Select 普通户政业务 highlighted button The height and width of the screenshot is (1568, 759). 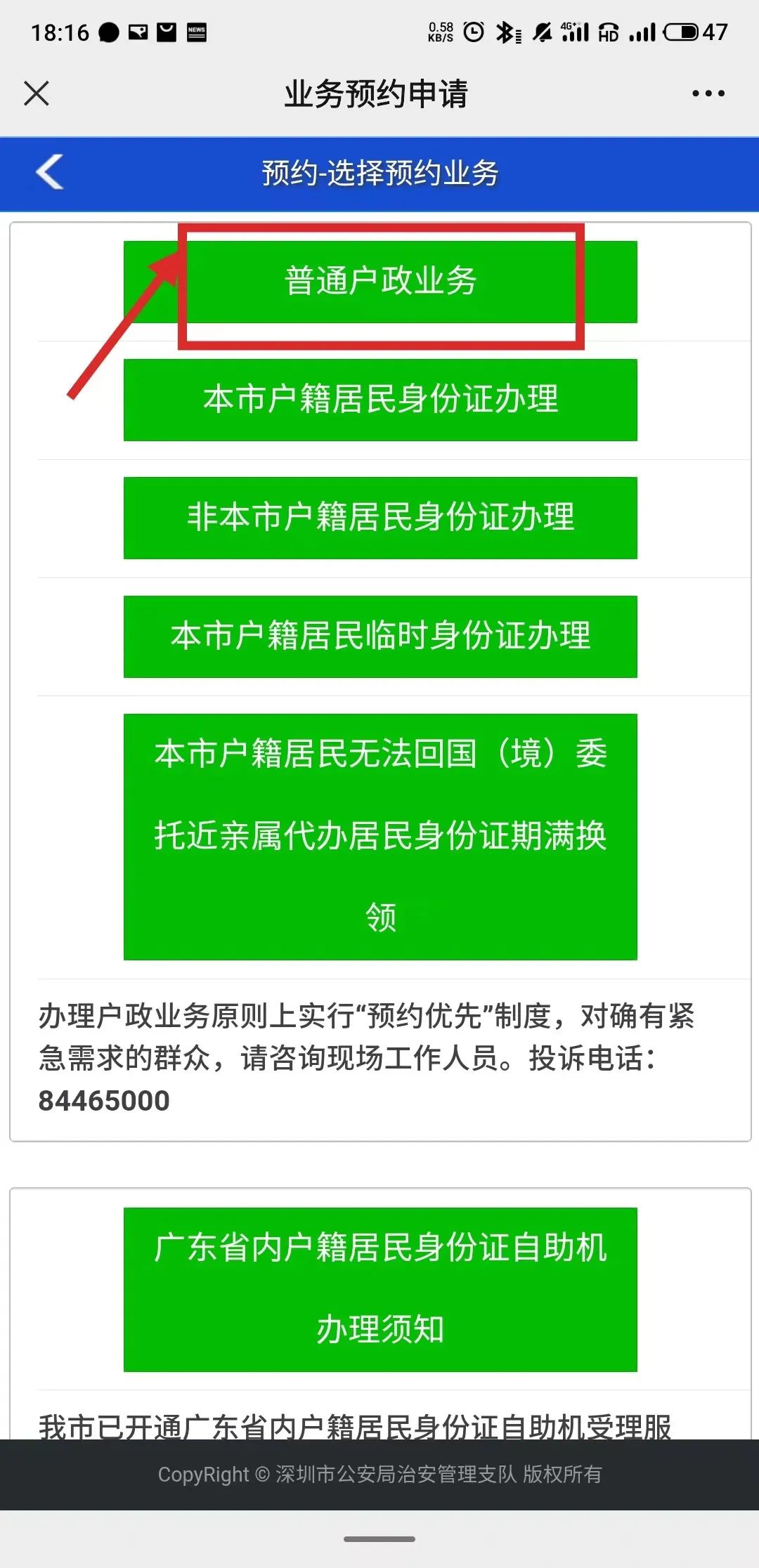click(x=379, y=281)
